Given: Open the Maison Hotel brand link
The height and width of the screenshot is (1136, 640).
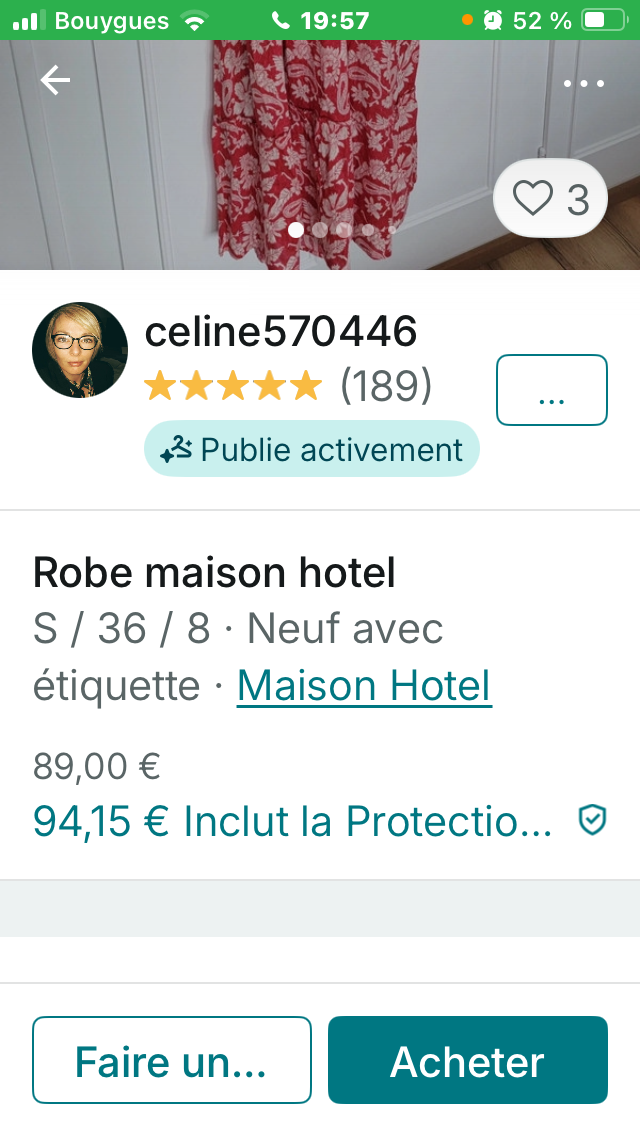Looking at the screenshot, I should (365, 685).
